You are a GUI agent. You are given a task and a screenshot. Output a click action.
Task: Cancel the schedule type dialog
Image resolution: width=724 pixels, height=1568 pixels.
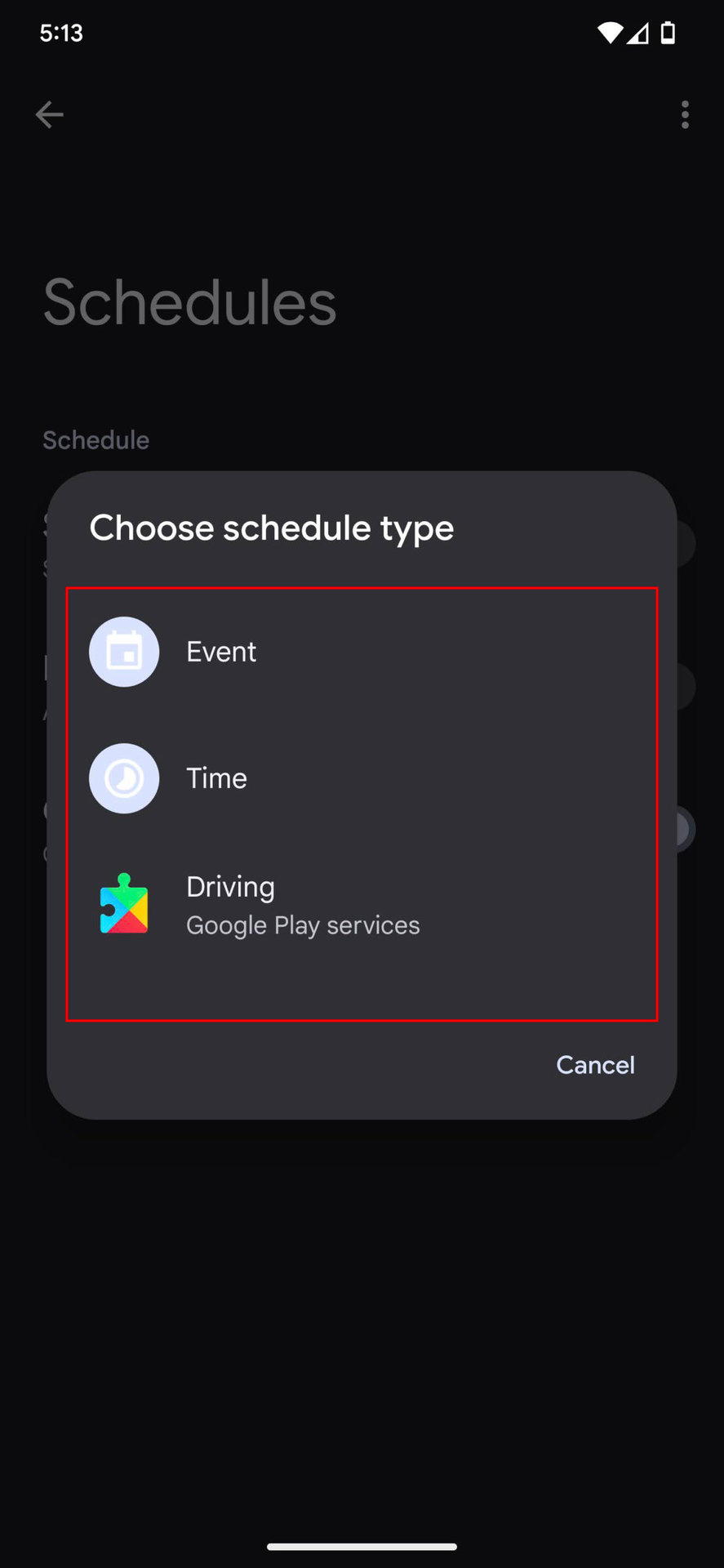point(595,1065)
